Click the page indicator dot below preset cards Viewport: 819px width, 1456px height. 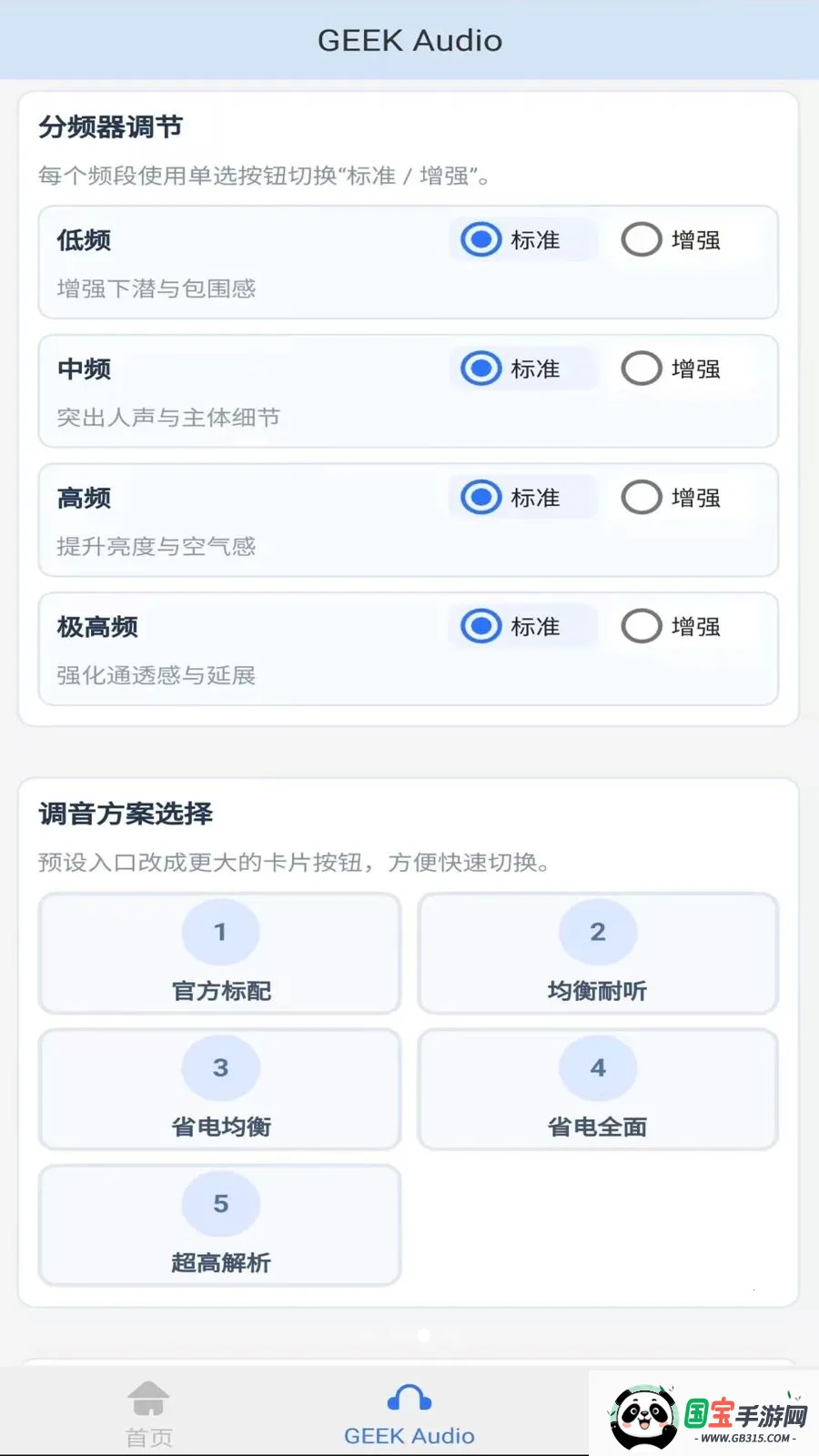pyautogui.click(x=423, y=1335)
